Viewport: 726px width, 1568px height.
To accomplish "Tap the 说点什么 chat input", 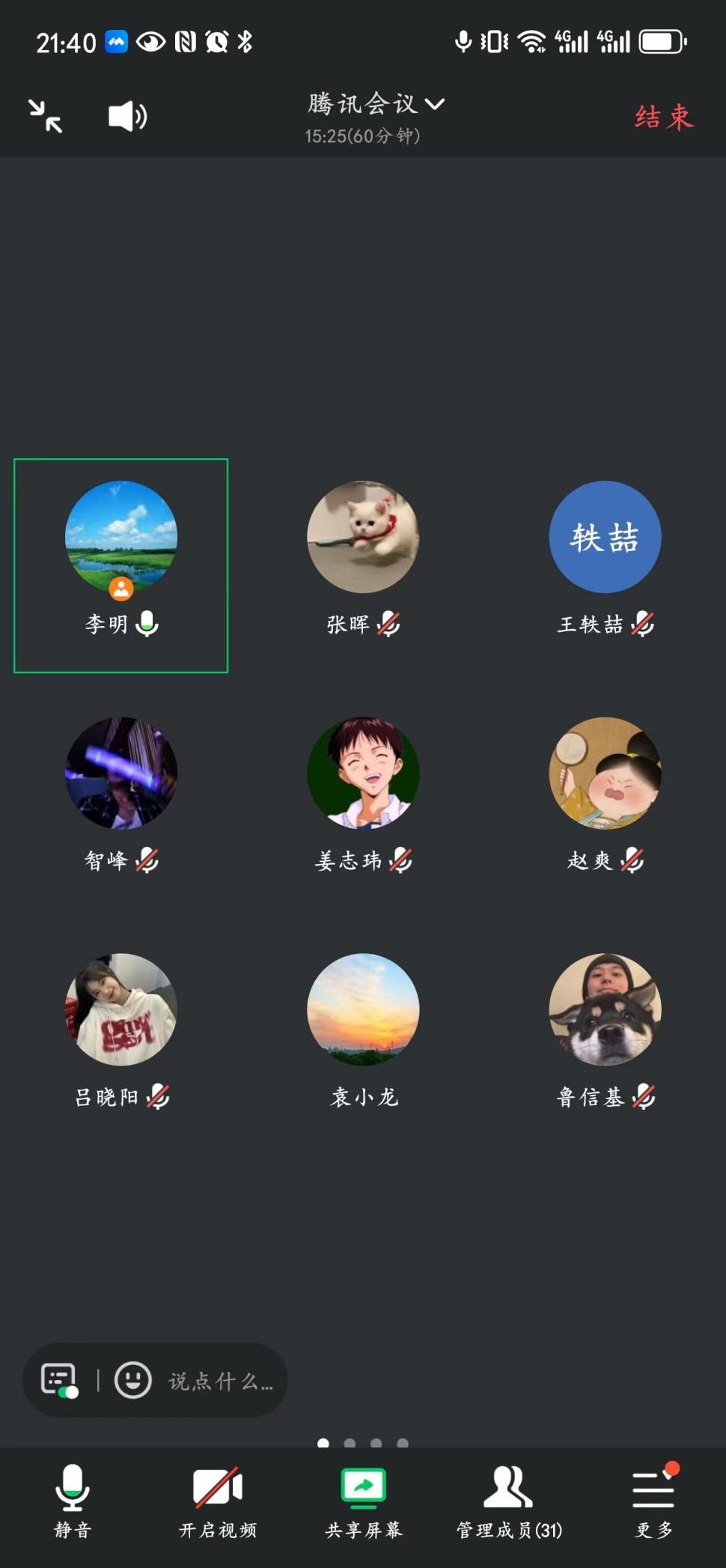I will pos(221,1381).
